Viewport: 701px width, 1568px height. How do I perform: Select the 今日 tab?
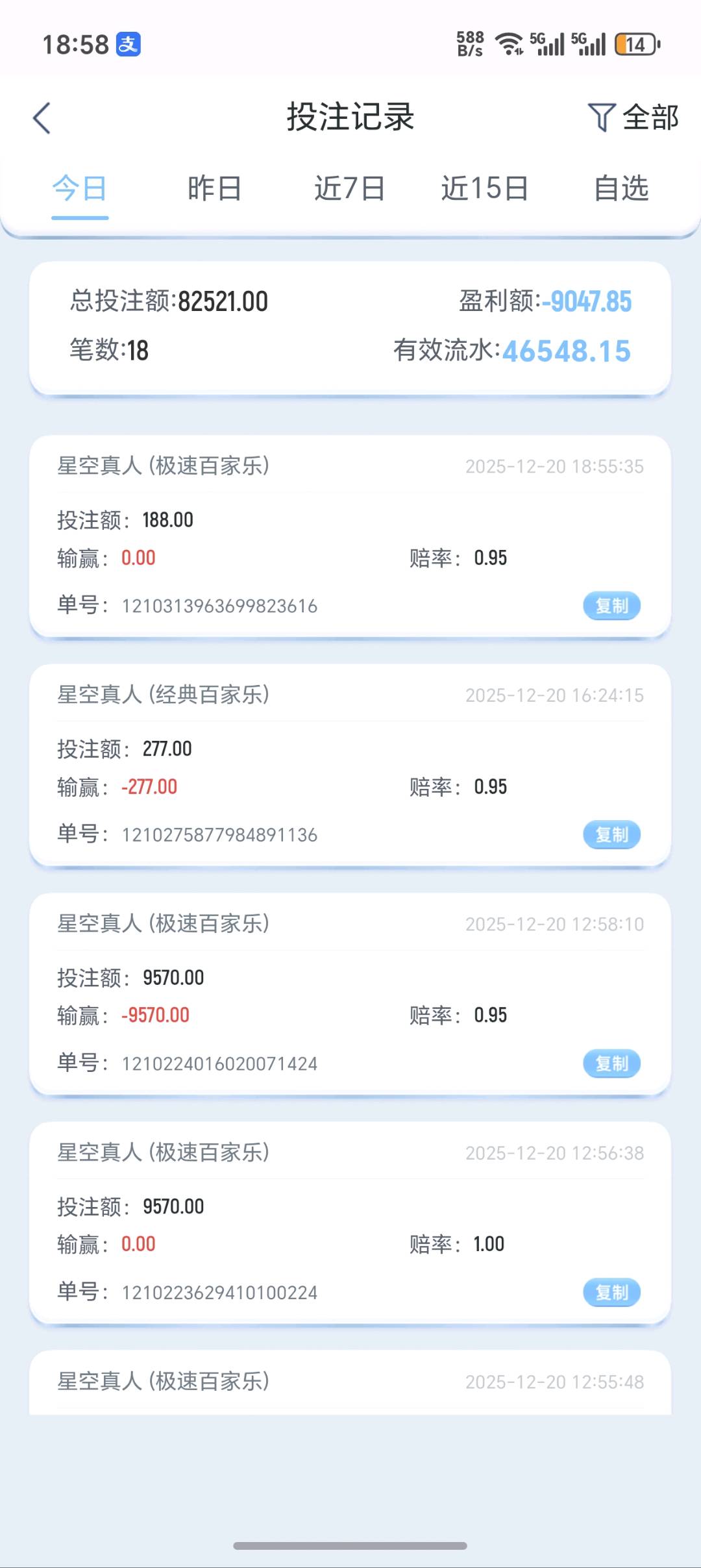pos(79,188)
